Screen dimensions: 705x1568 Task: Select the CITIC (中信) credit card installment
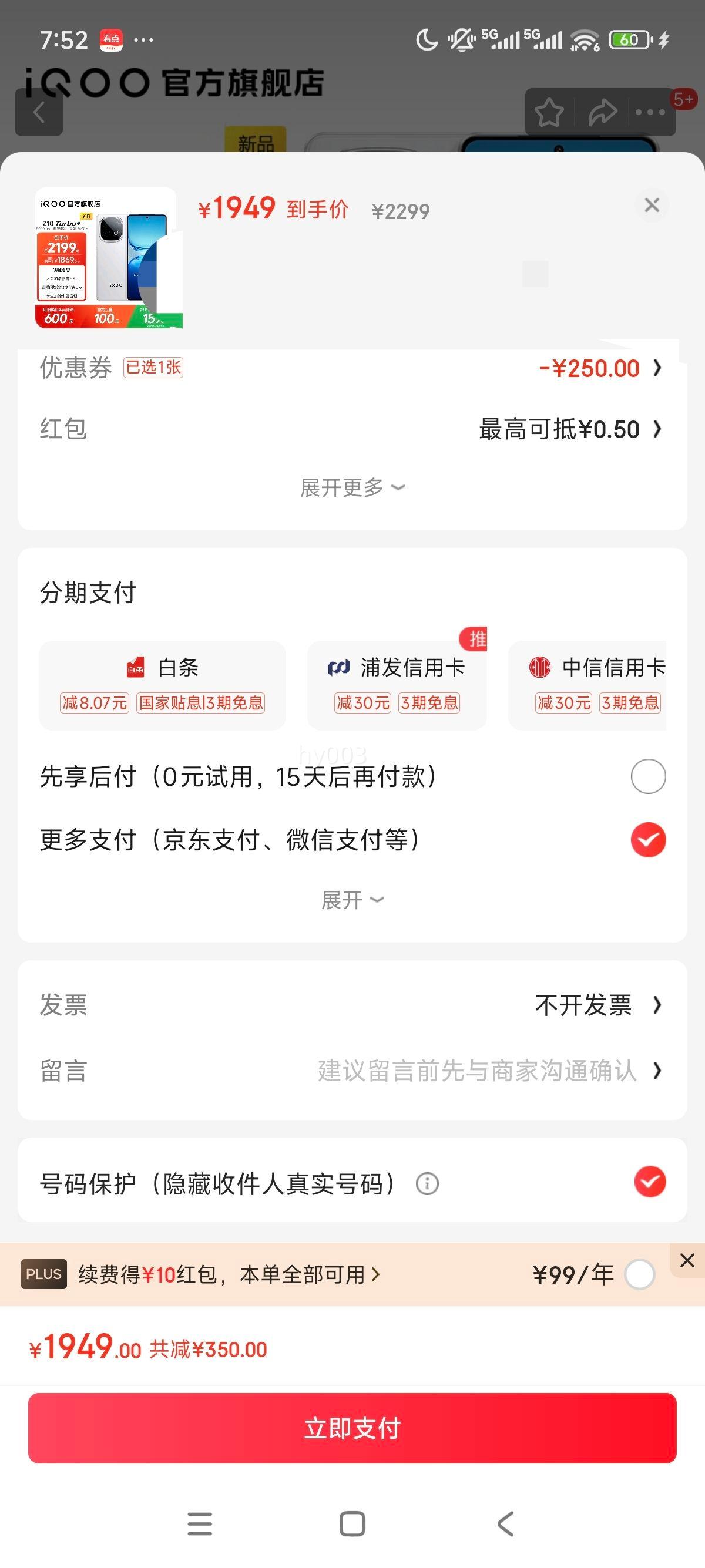point(588,685)
